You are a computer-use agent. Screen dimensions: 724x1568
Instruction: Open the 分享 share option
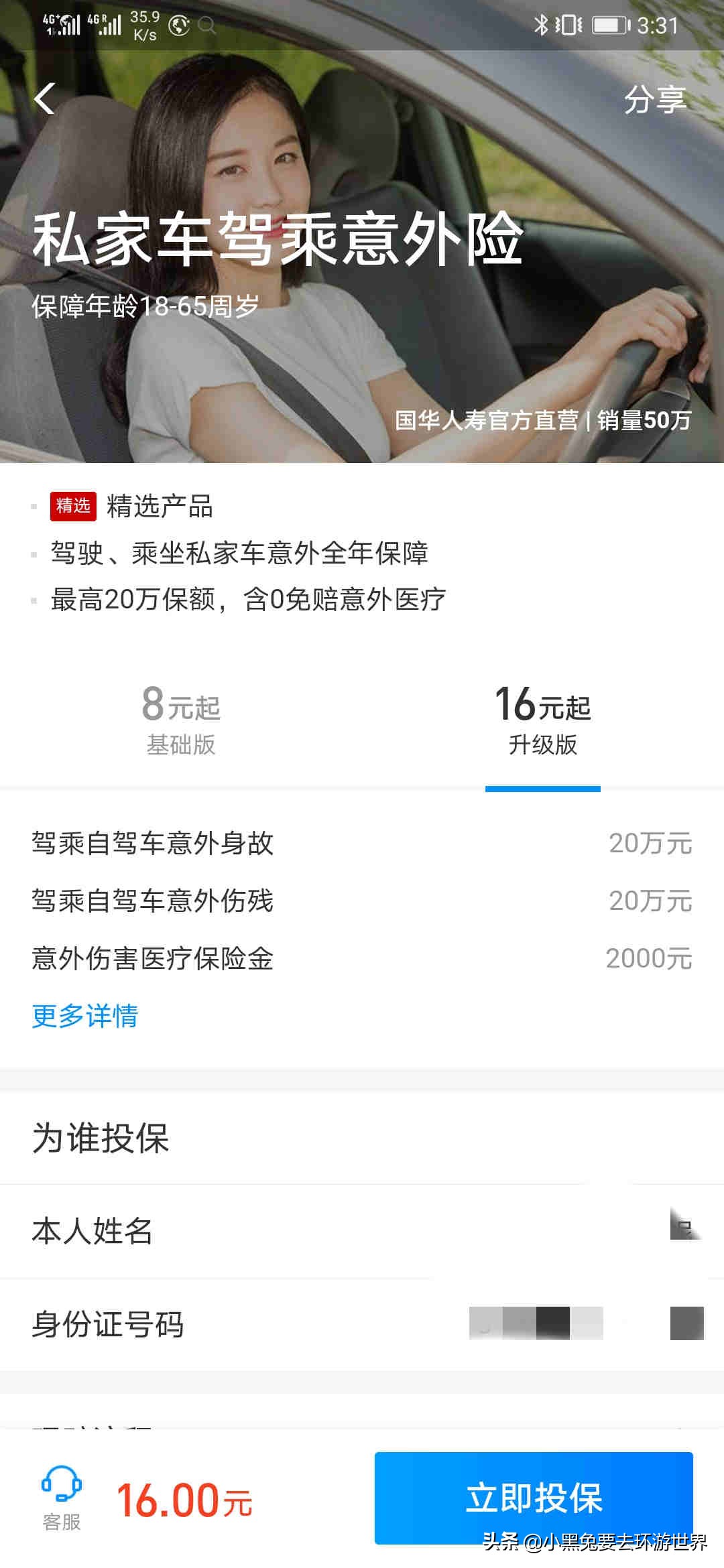(x=659, y=101)
